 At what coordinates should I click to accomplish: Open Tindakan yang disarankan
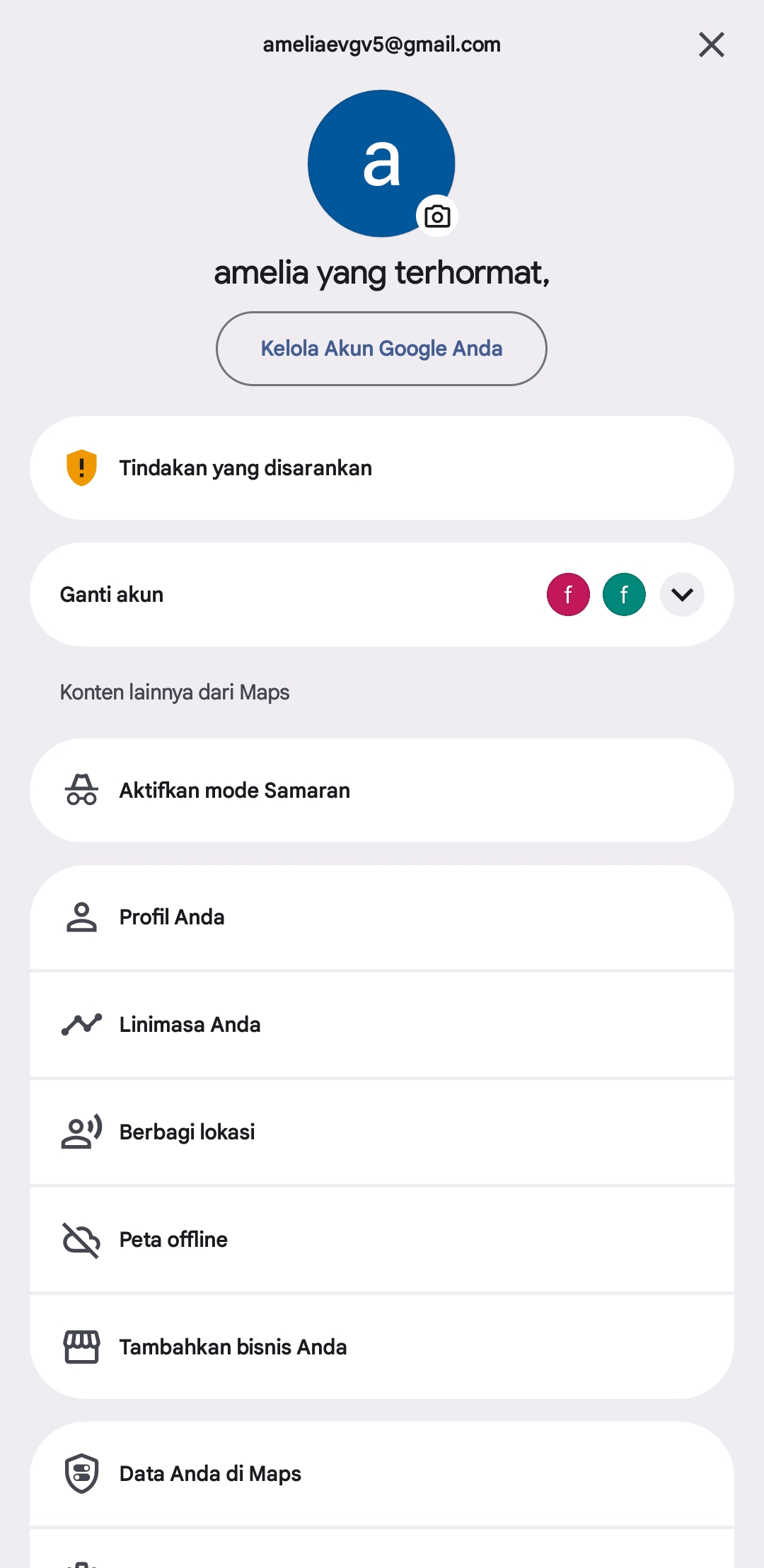pyautogui.click(x=382, y=468)
